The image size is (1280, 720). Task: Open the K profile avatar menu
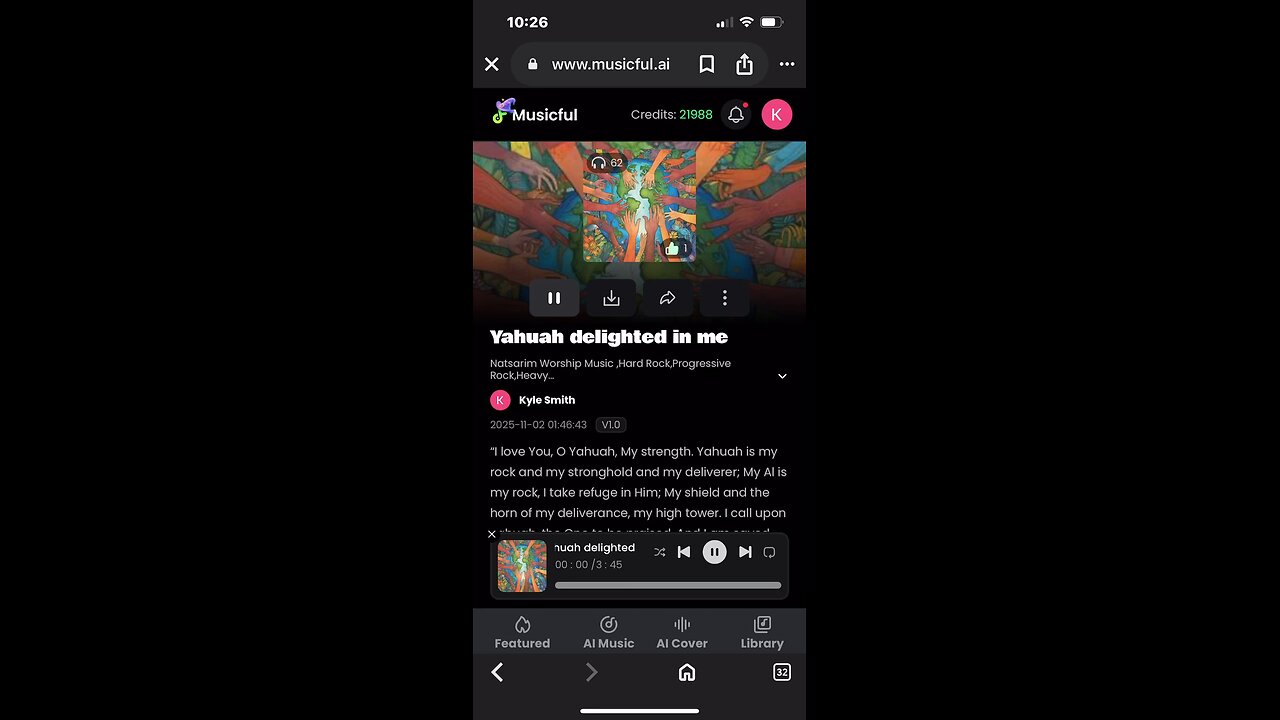[777, 115]
